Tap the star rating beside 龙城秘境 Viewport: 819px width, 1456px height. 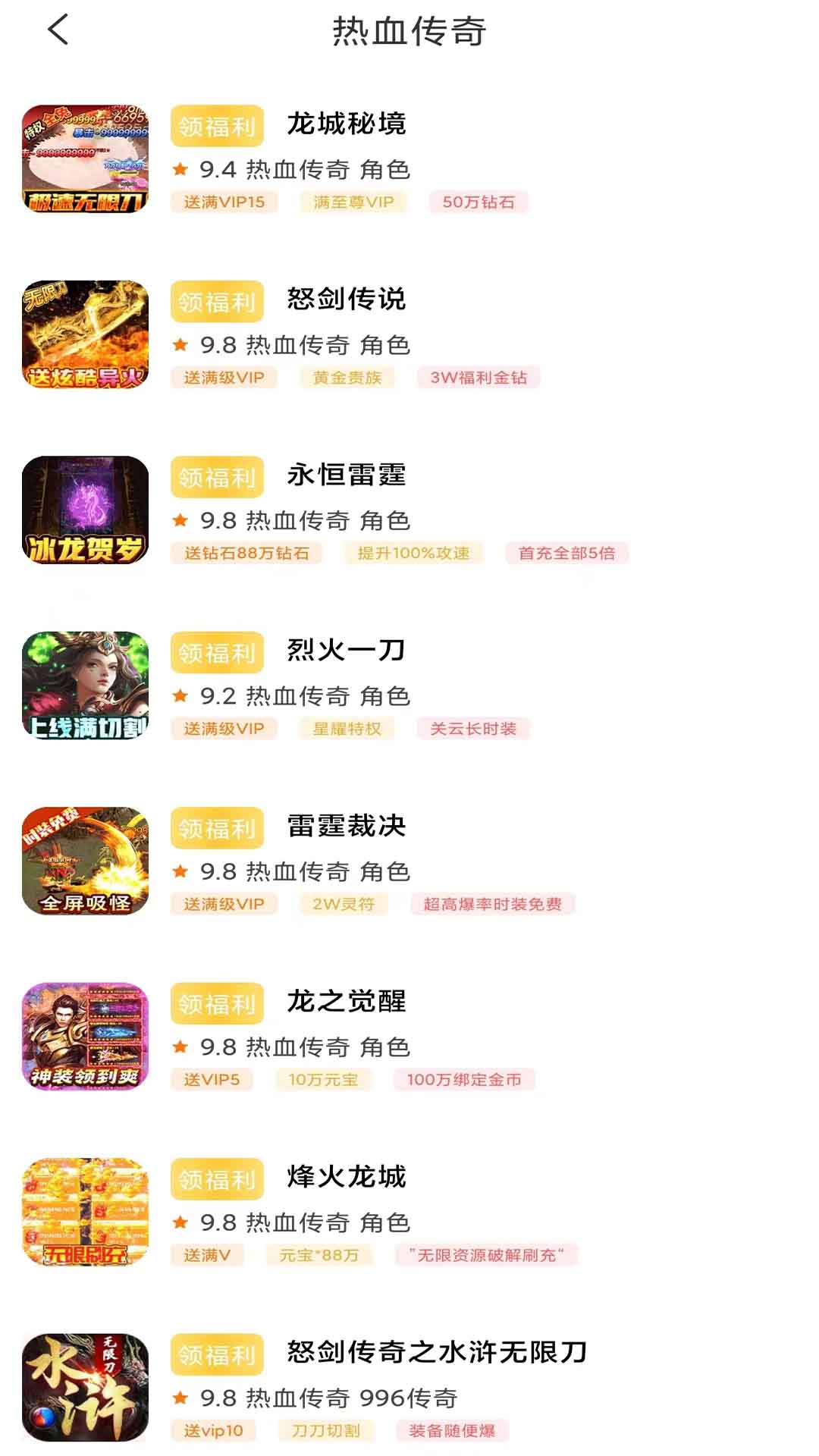tap(179, 170)
